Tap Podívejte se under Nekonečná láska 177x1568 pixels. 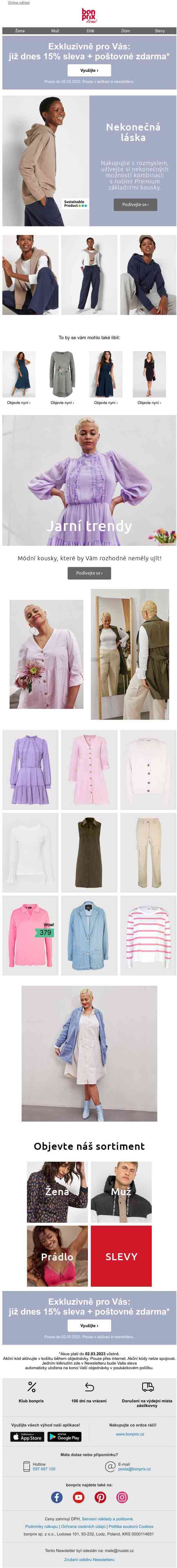135,205
